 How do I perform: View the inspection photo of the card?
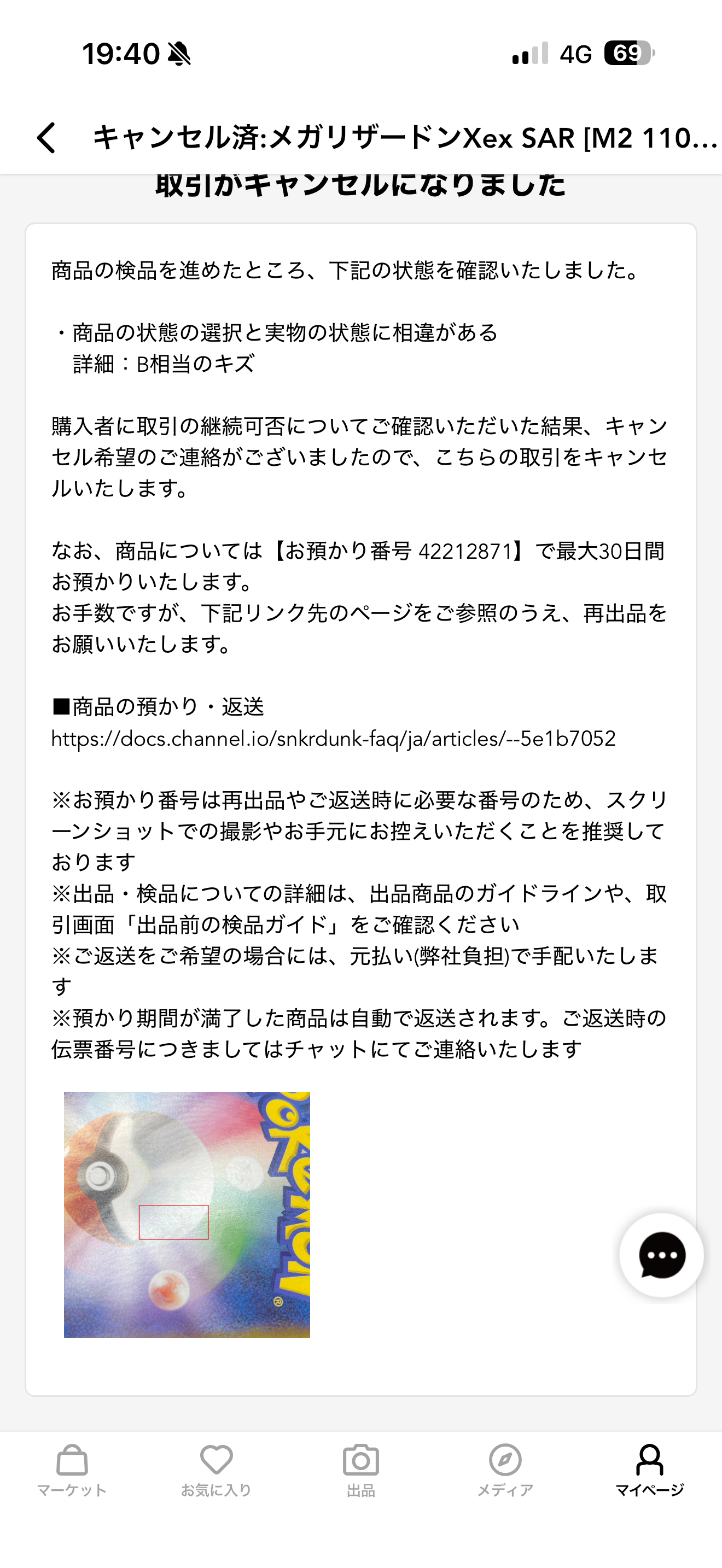[187, 1214]
